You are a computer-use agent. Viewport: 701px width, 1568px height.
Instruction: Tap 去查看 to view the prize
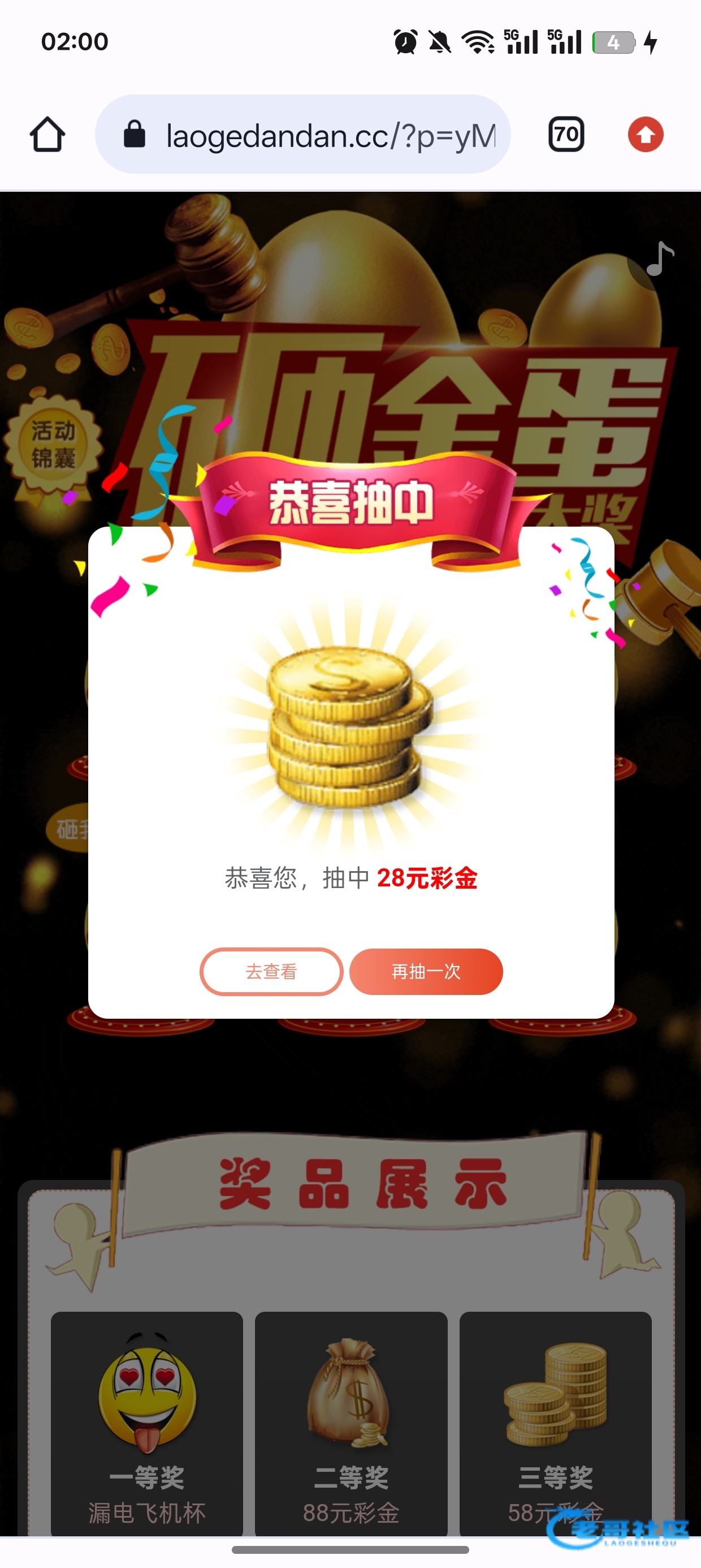[271, 971]
